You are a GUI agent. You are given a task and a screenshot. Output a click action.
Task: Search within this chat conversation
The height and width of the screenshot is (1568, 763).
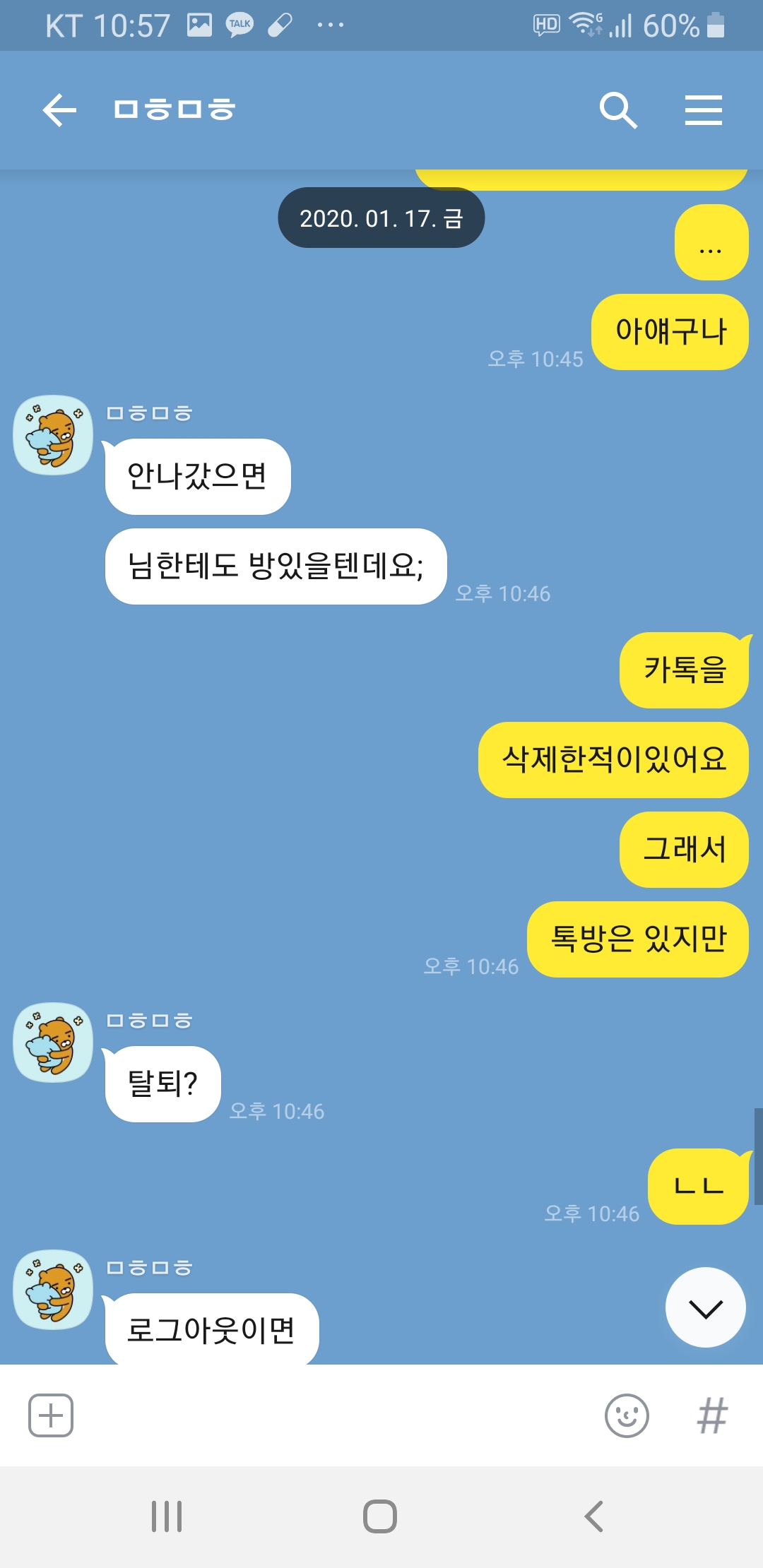coord(618,110)
